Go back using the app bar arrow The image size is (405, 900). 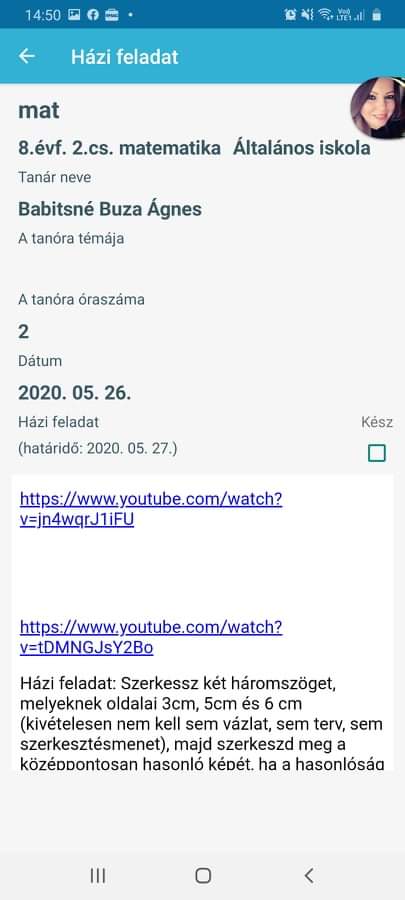click(27, 56)
